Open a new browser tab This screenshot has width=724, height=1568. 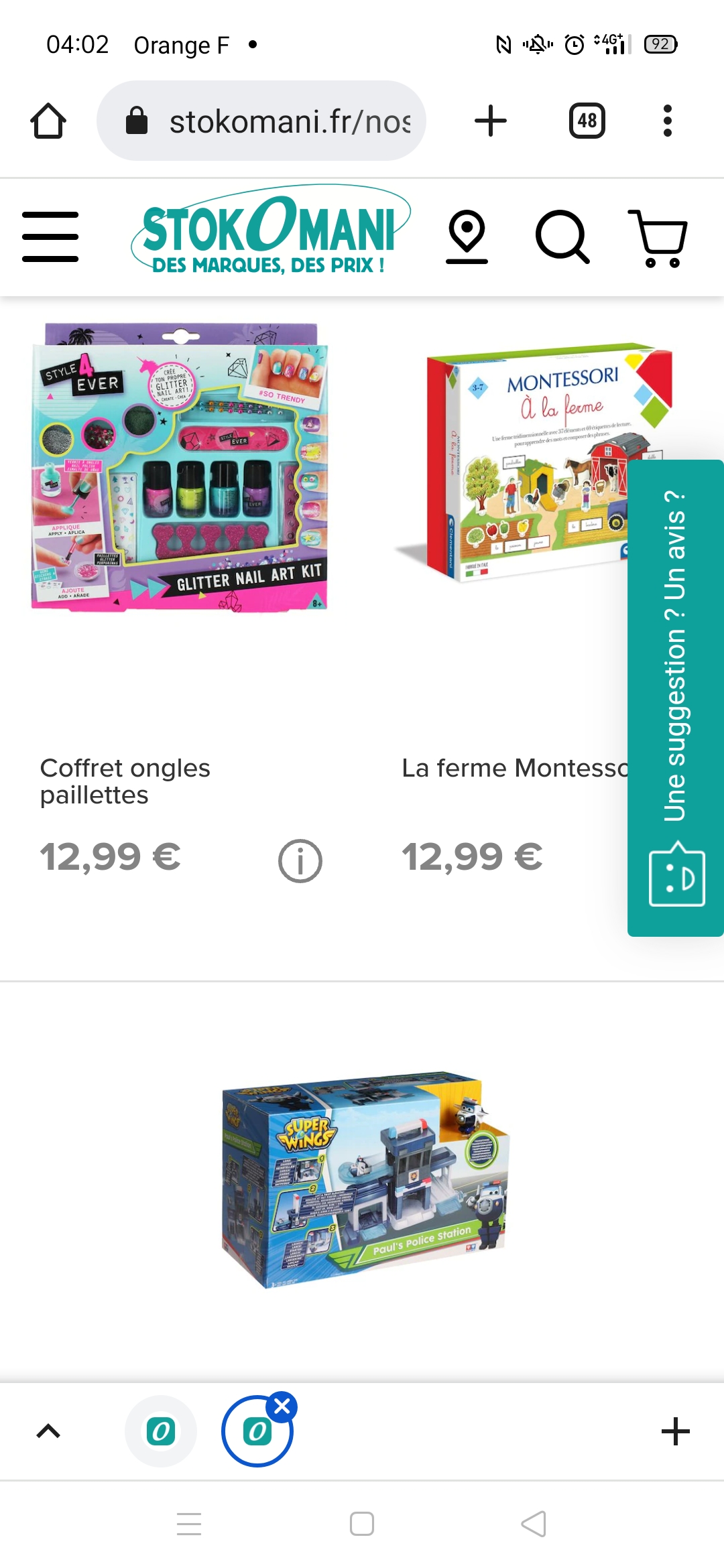tap(490, 121)
